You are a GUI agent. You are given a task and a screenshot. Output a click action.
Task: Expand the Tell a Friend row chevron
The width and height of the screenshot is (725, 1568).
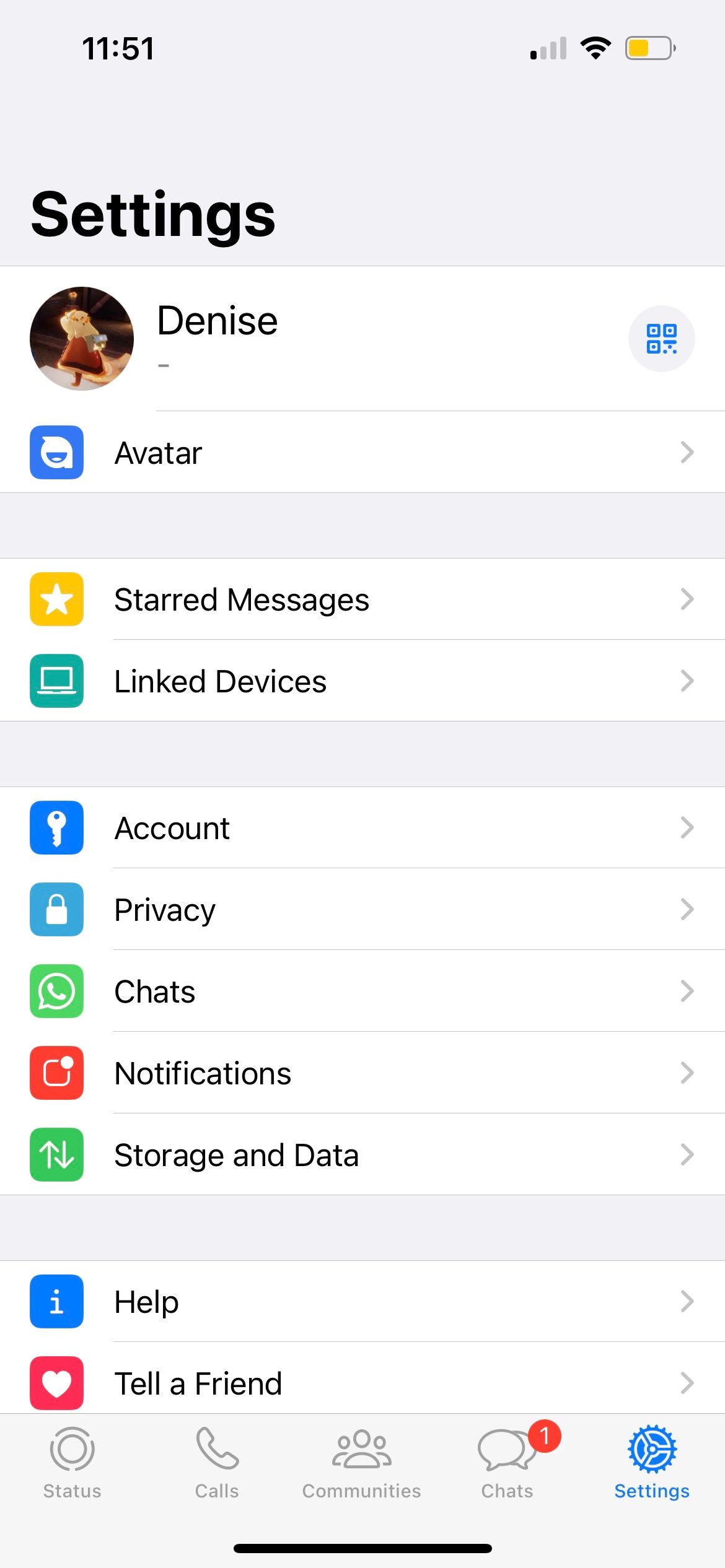coord(687,1383)
